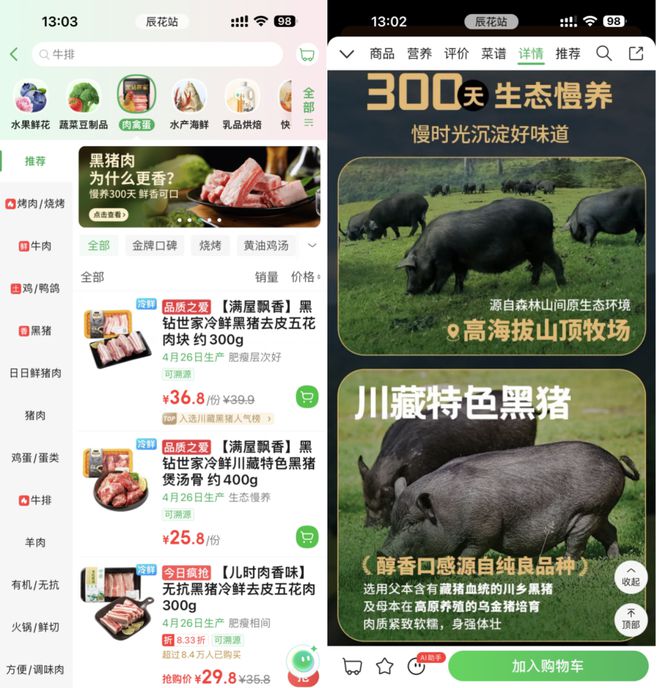
Task: Sort products by 销量
Action: pyautogui.click(x=266, y=277)
